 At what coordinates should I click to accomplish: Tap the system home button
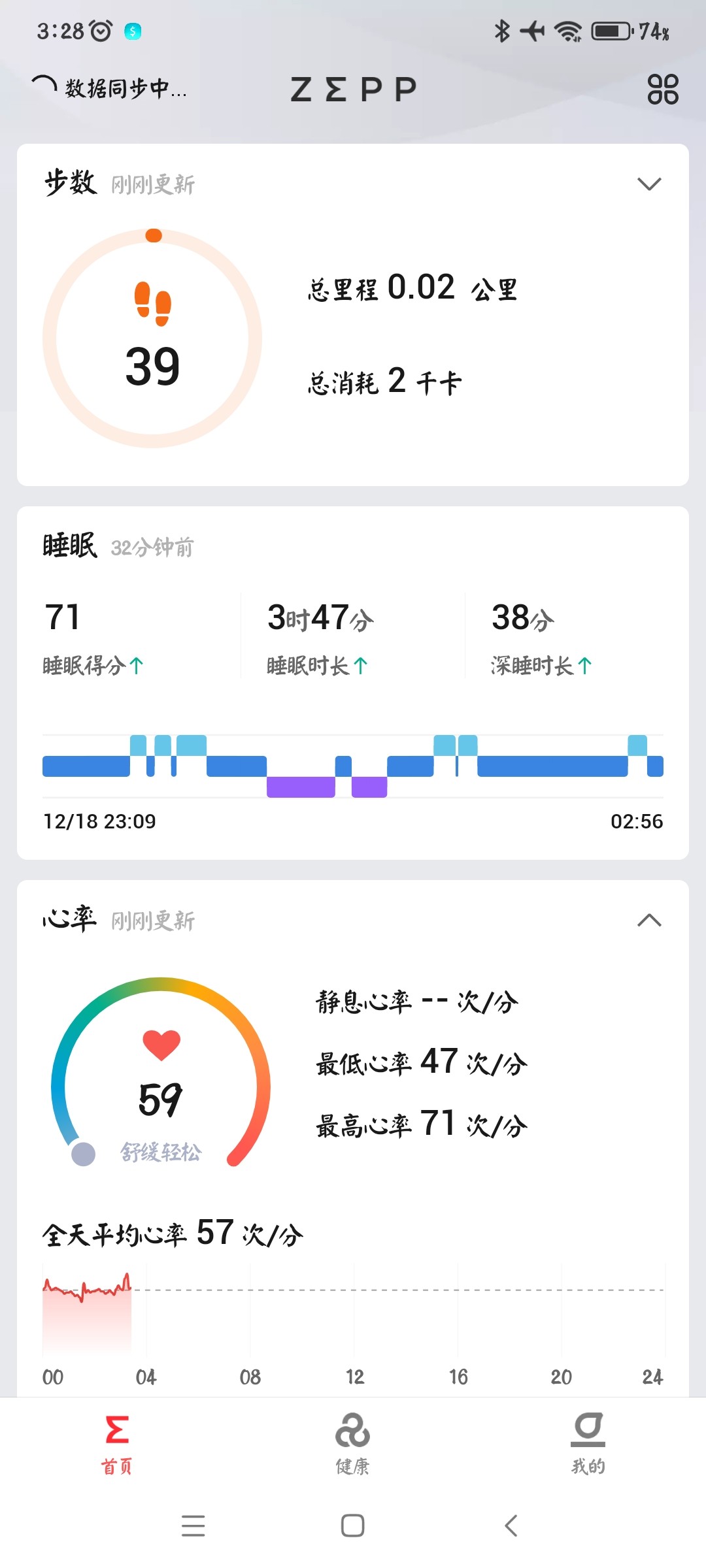tap(353, 1526)
